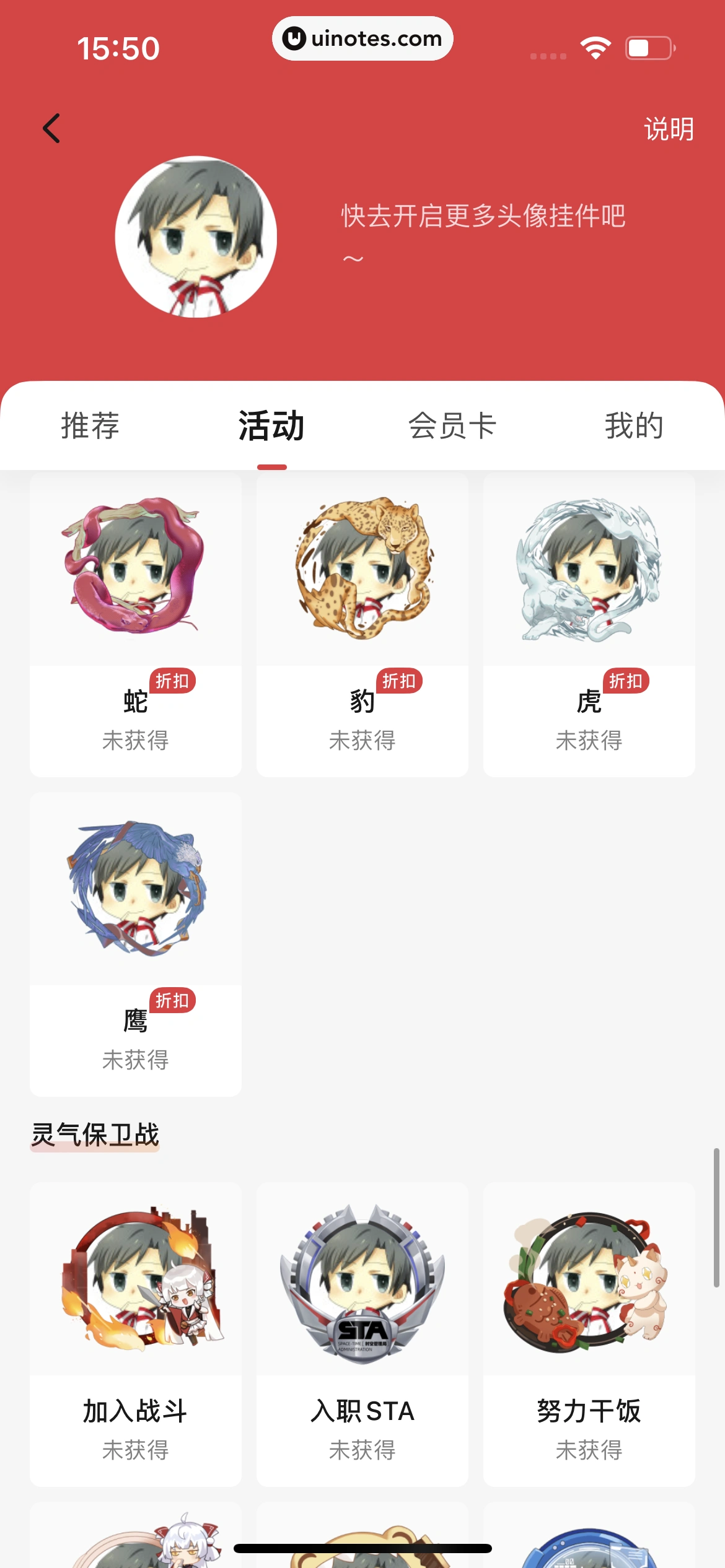The image size is (725, 1568).
Task: View the 虎 tiger pendant
Action: pos(587,570)
